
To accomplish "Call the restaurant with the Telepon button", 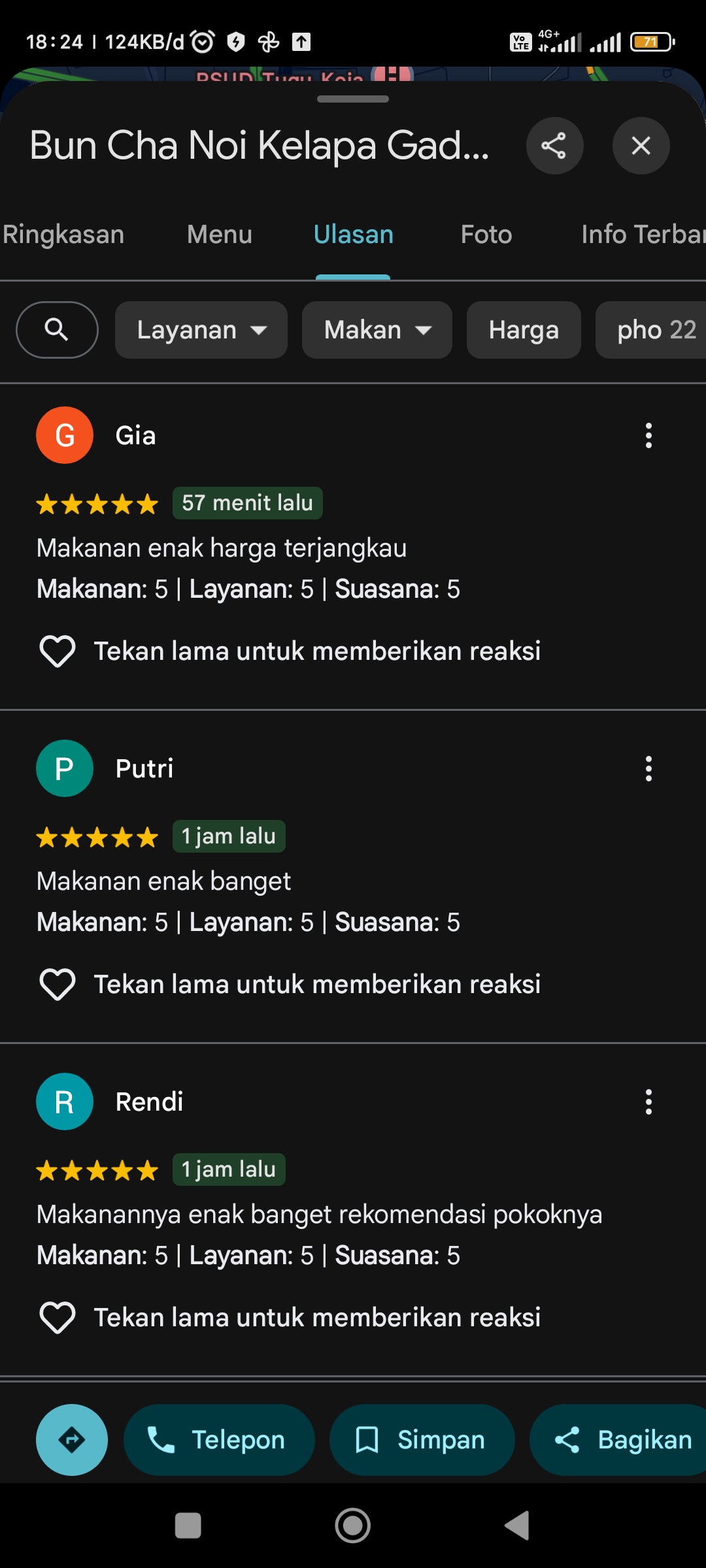I will click(219, 1440).
